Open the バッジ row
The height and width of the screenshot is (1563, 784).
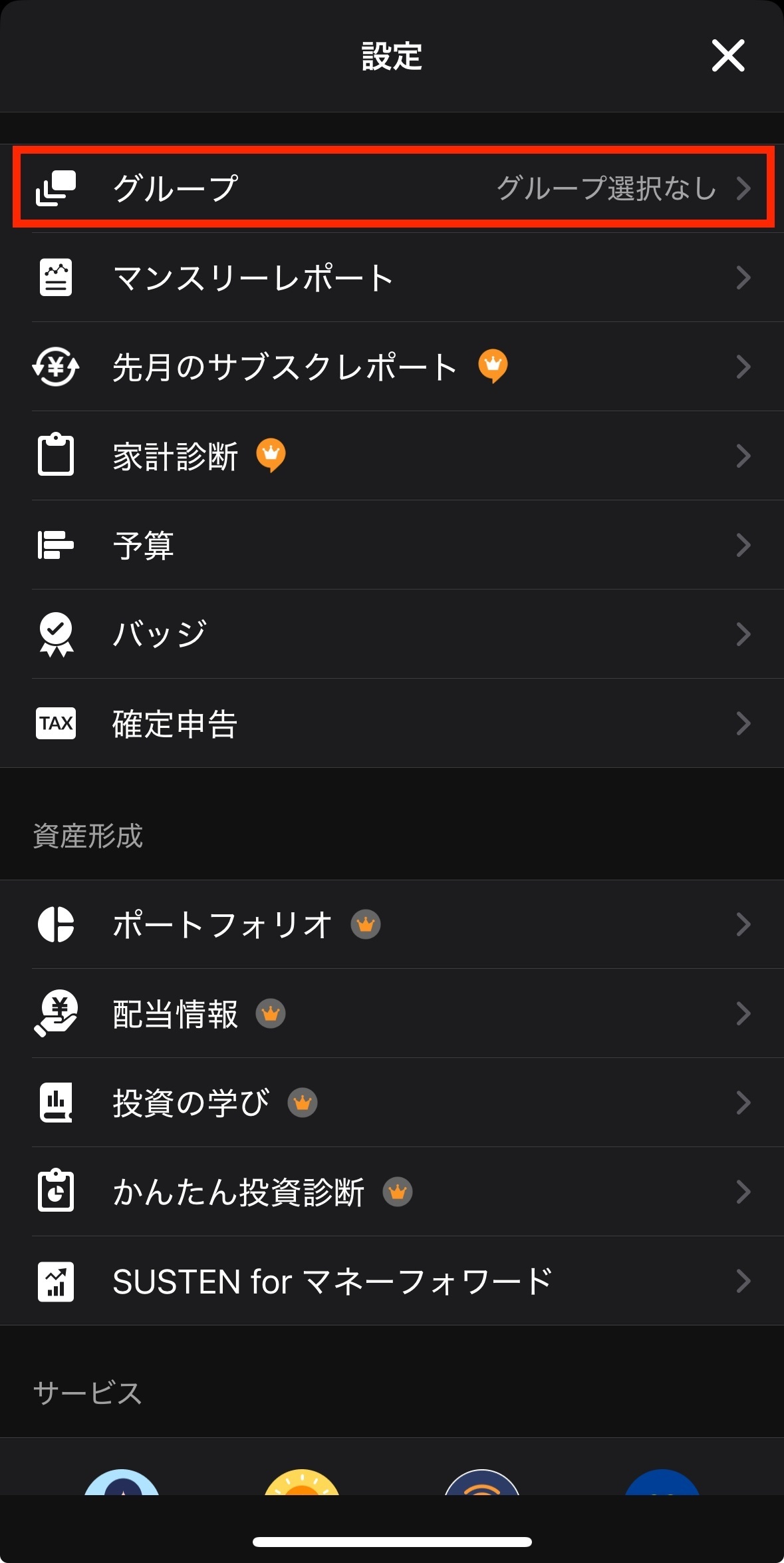pyautogui.click(x=392, y=634)
